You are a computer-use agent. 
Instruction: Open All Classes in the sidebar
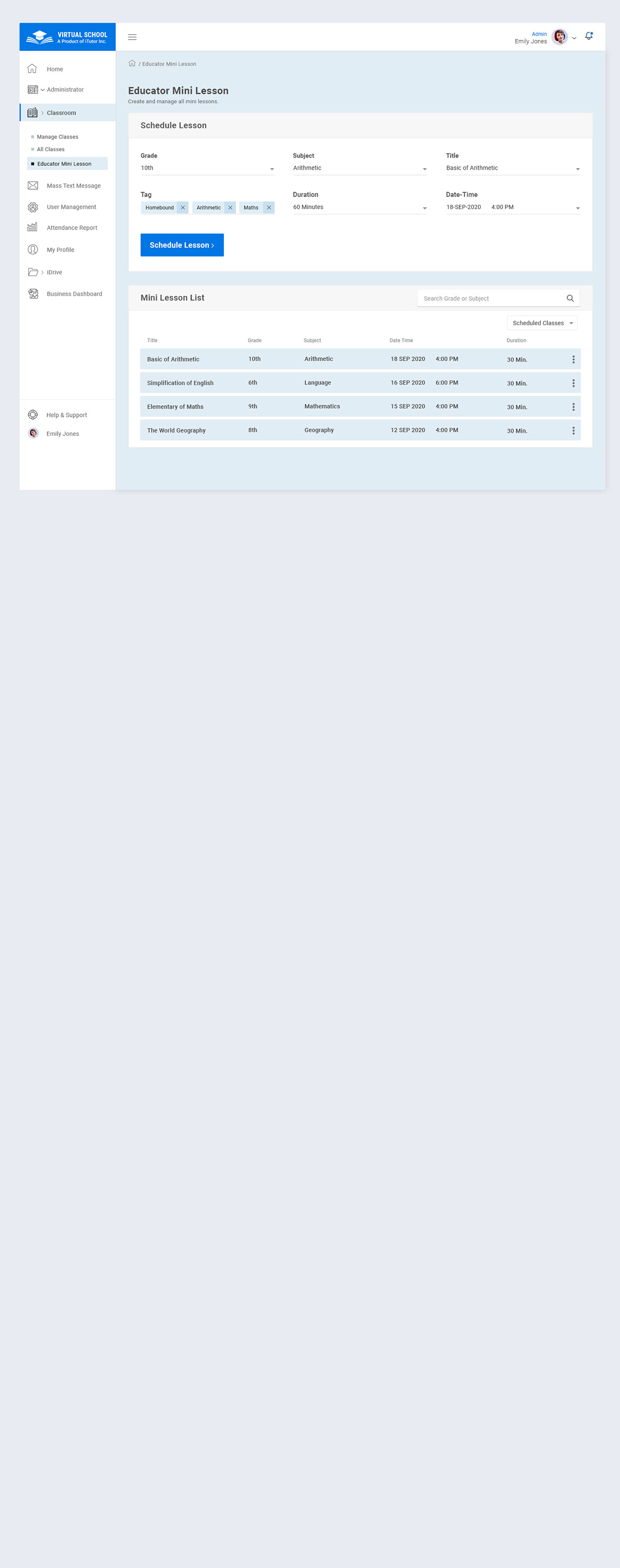tap(51, 149)
